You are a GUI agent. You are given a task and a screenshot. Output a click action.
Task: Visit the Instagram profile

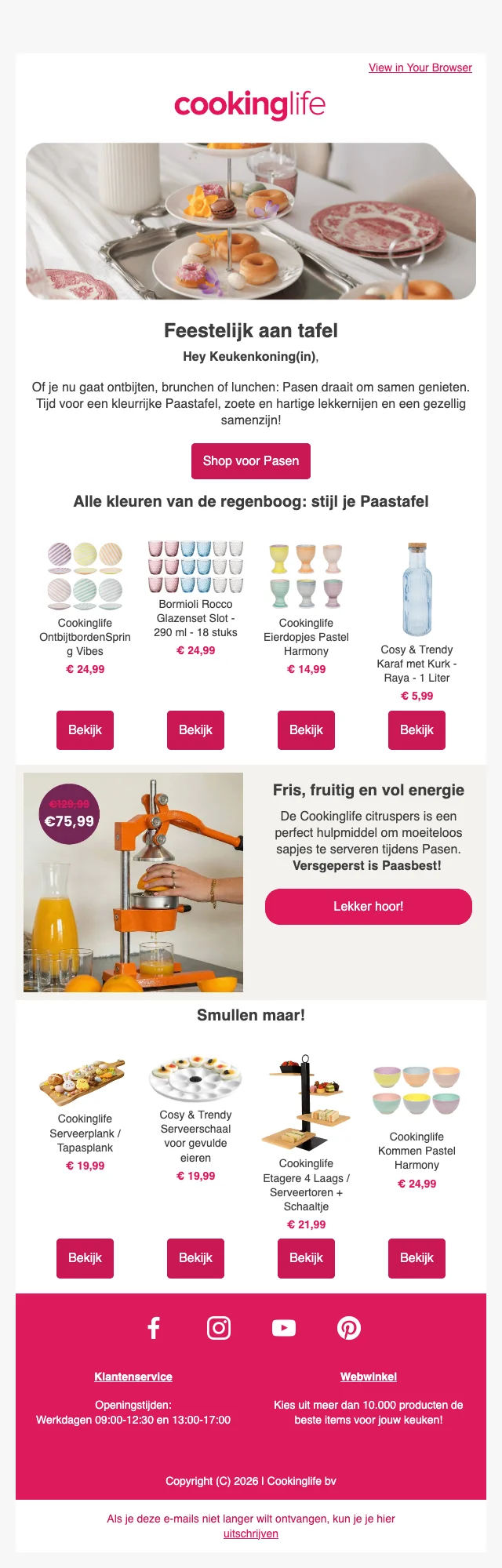click(x=219, y=1328)
